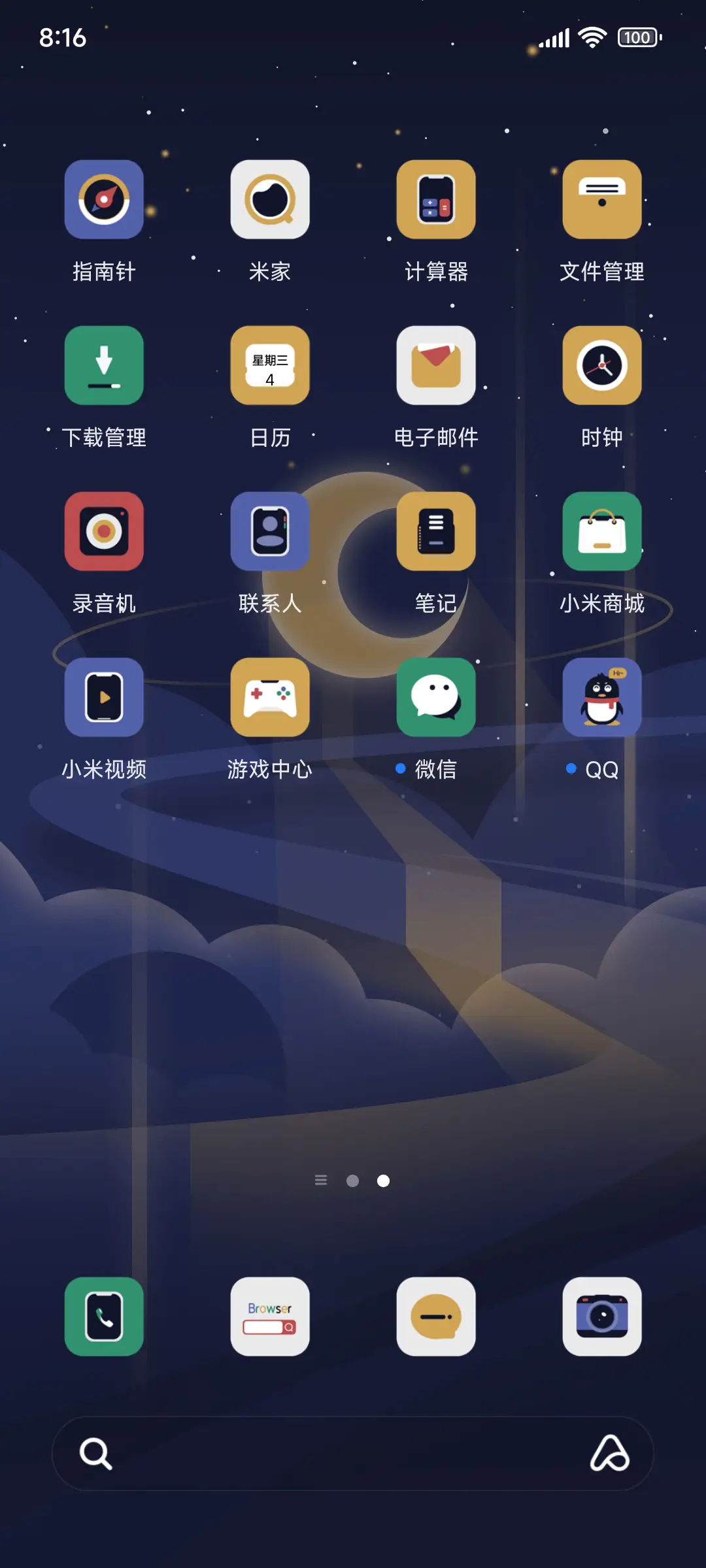This screenshot has height=1568, width=706.
Task: Open the 笔记 notes app
Action: pos(436,531)
